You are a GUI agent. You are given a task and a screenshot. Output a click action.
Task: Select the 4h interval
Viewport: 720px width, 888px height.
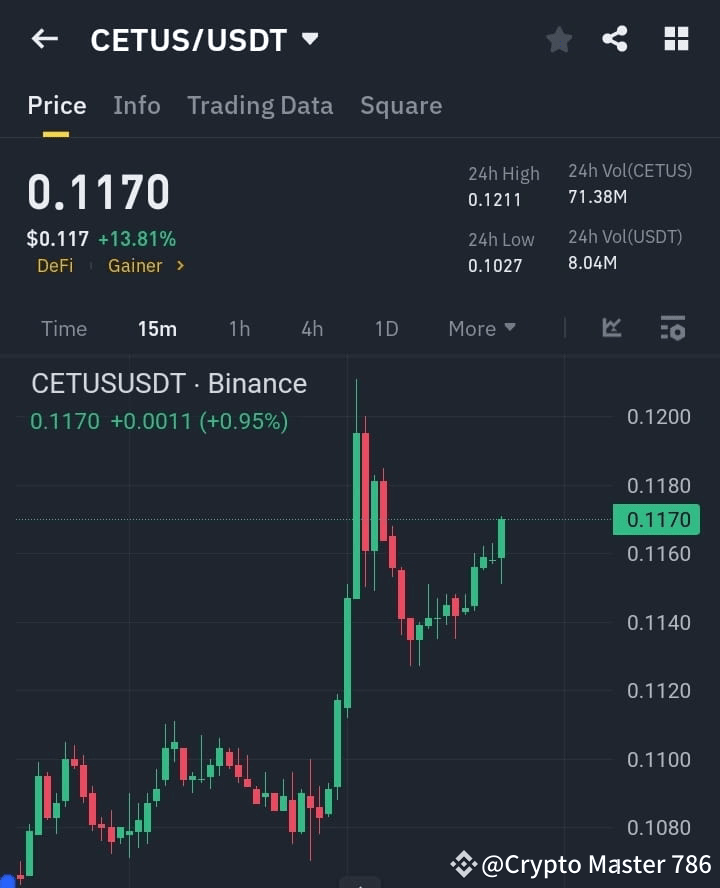tap(311, 328)
